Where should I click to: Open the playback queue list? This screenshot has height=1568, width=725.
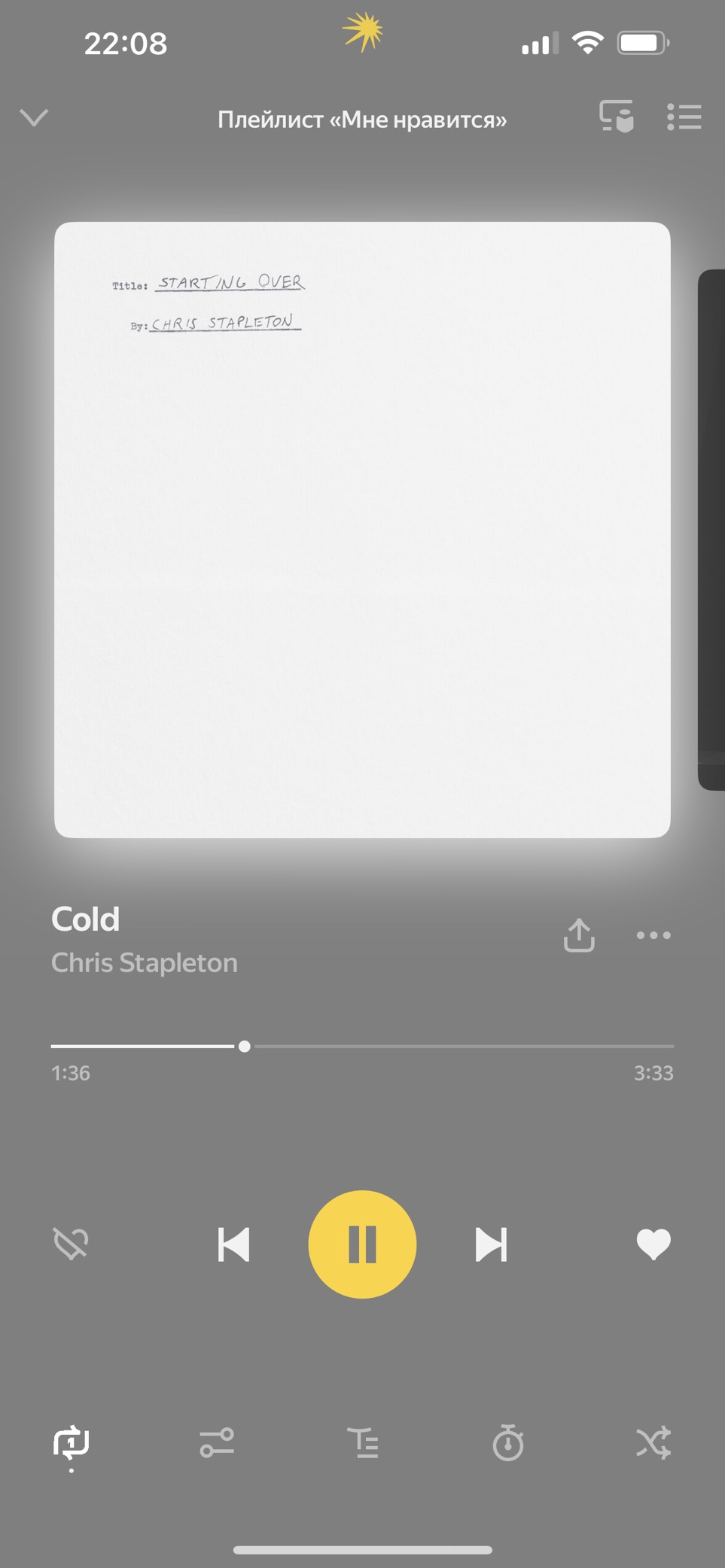tap(684, 117)
